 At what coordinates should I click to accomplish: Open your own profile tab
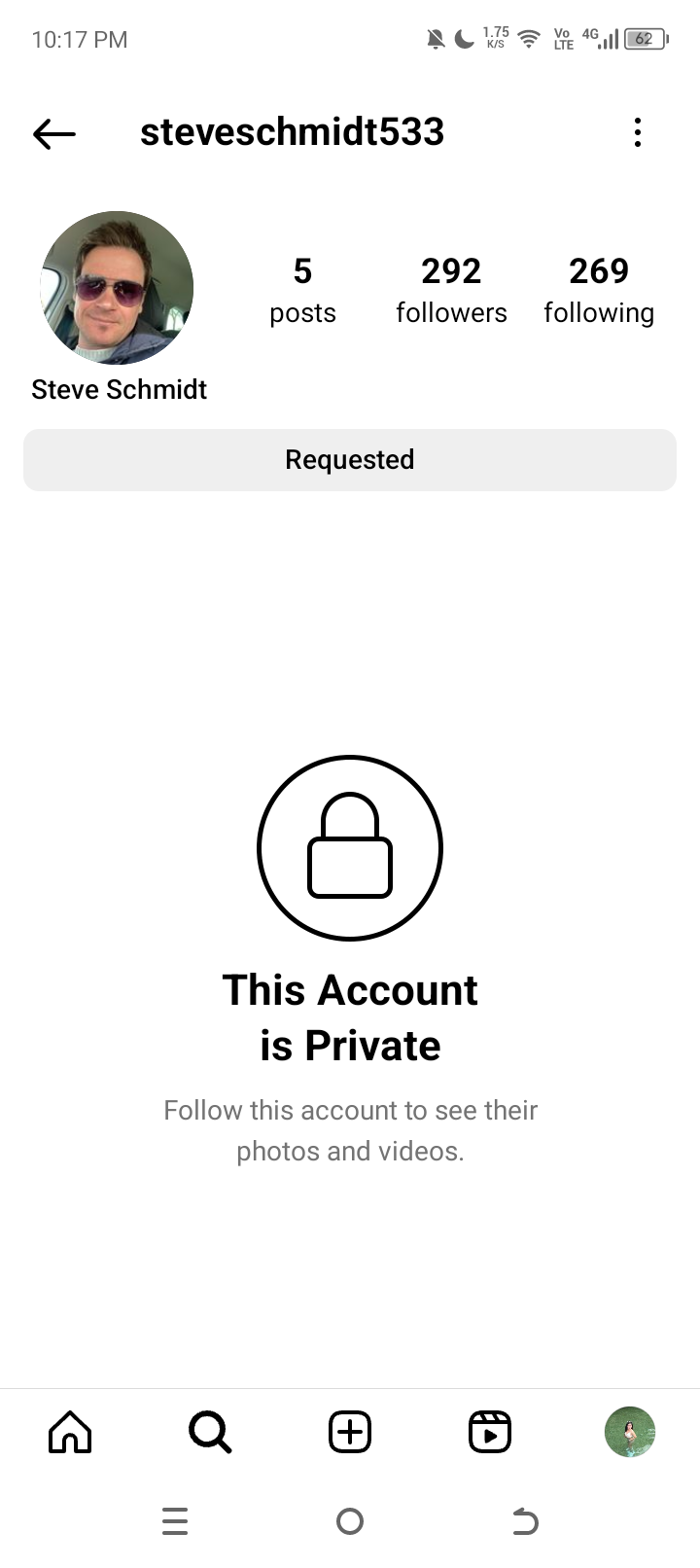pos(630,1432)
